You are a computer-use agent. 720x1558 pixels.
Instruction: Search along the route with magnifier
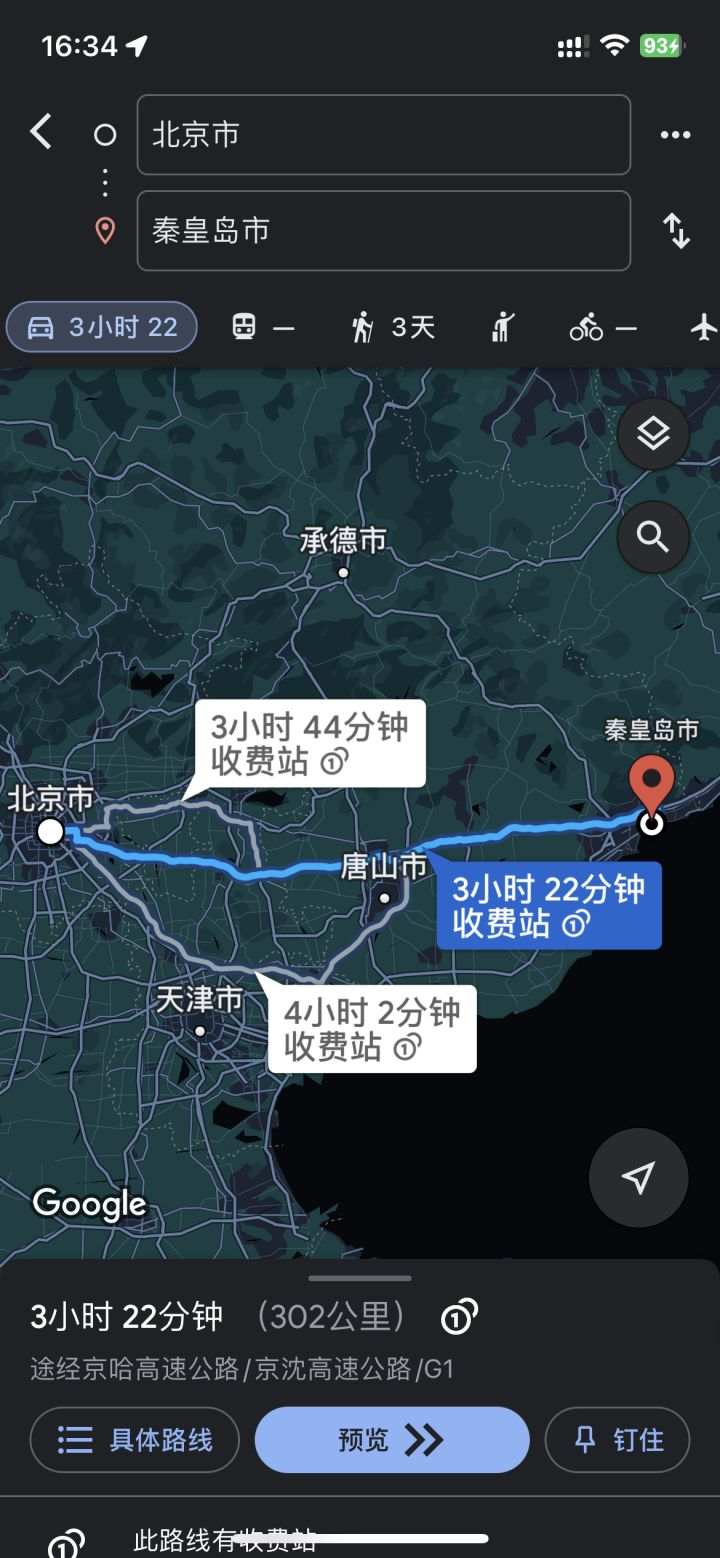click(653, 538)
